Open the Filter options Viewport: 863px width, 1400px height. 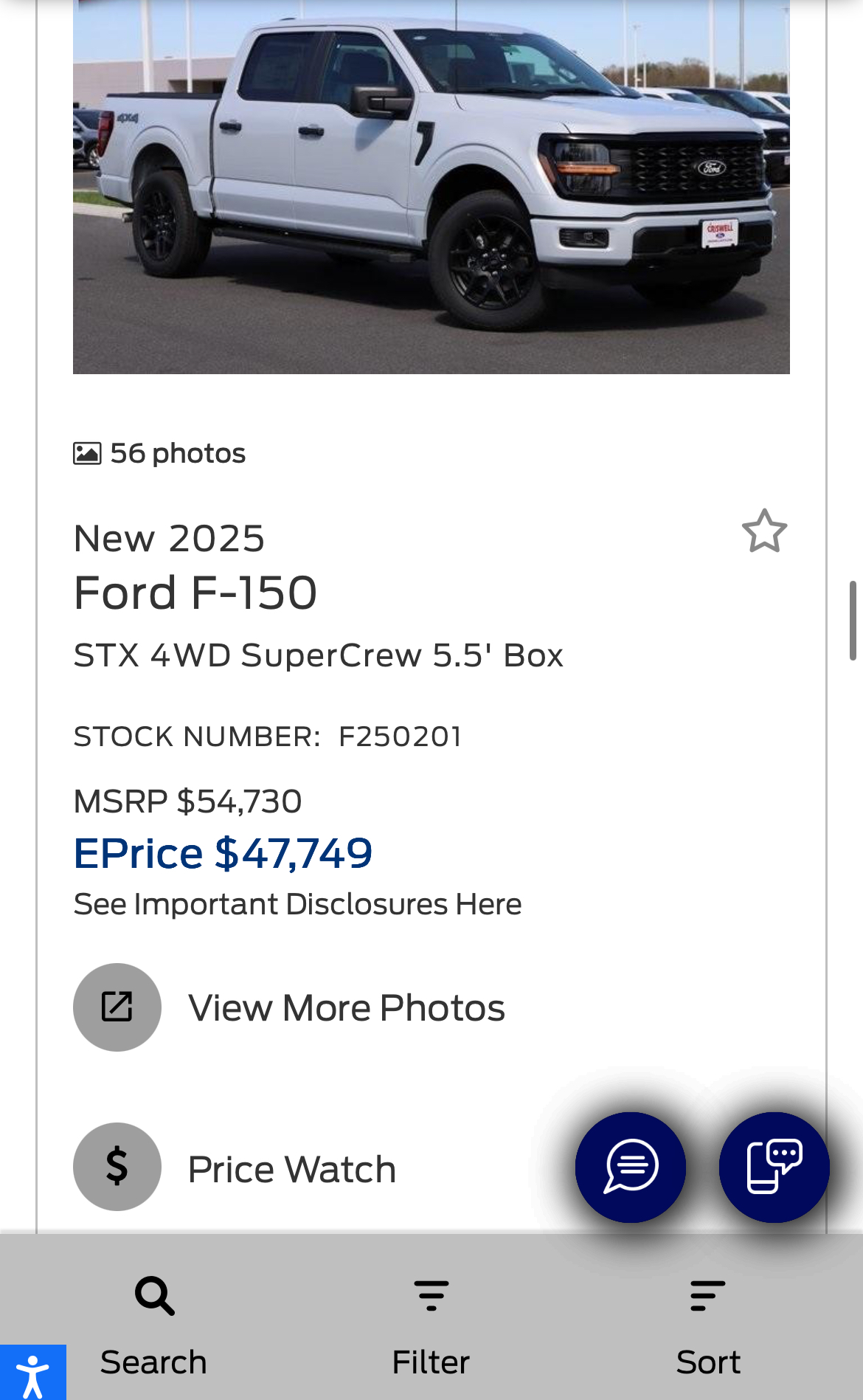[x=431, y=1326]
